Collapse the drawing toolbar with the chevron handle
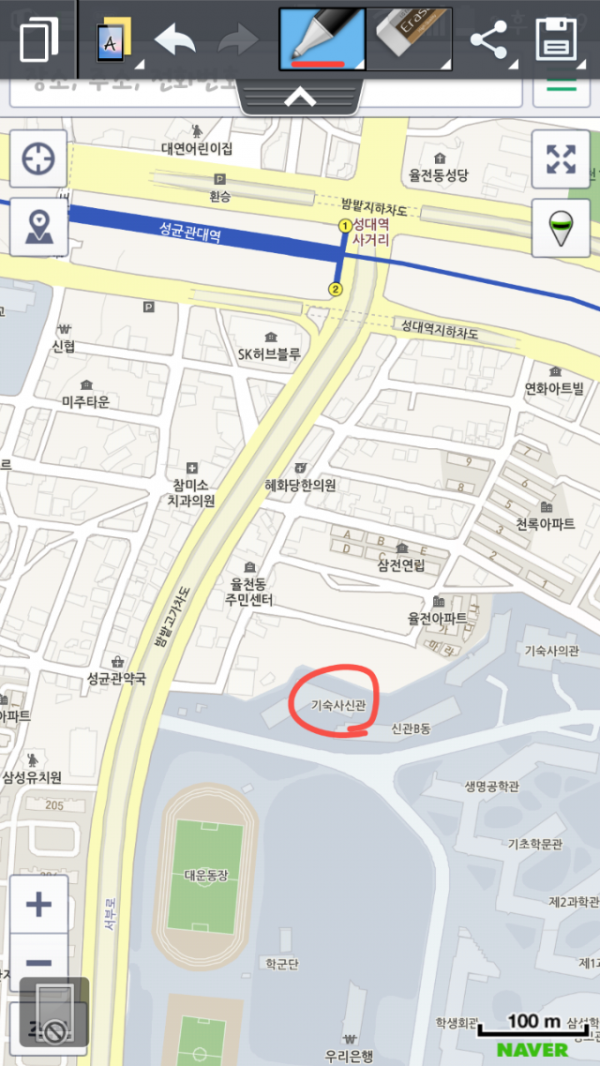Image resolution: width=600 pixels, height=1066 pixels. (x=299, y=98)
